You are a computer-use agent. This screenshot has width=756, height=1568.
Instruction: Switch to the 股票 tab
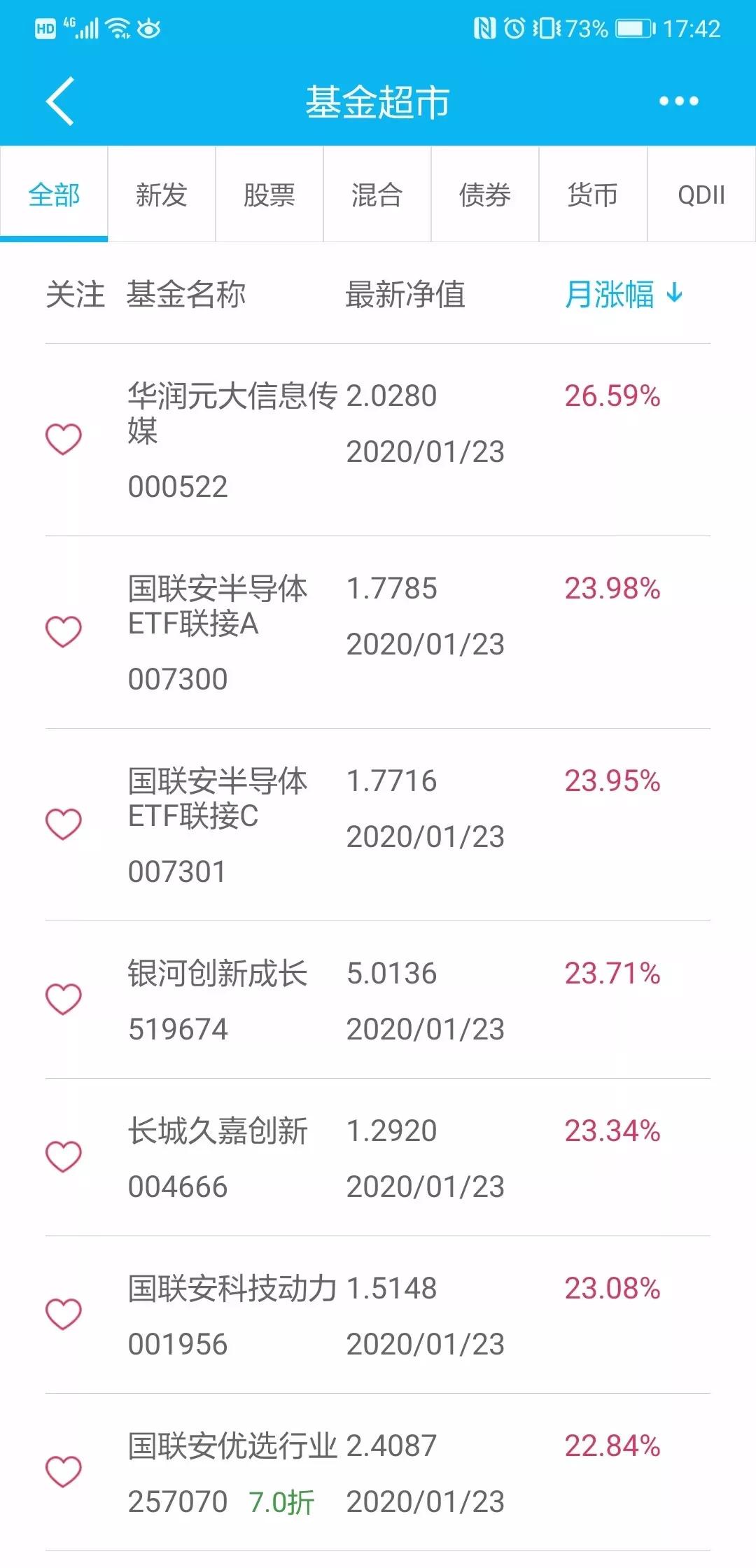tap(268, 197)
